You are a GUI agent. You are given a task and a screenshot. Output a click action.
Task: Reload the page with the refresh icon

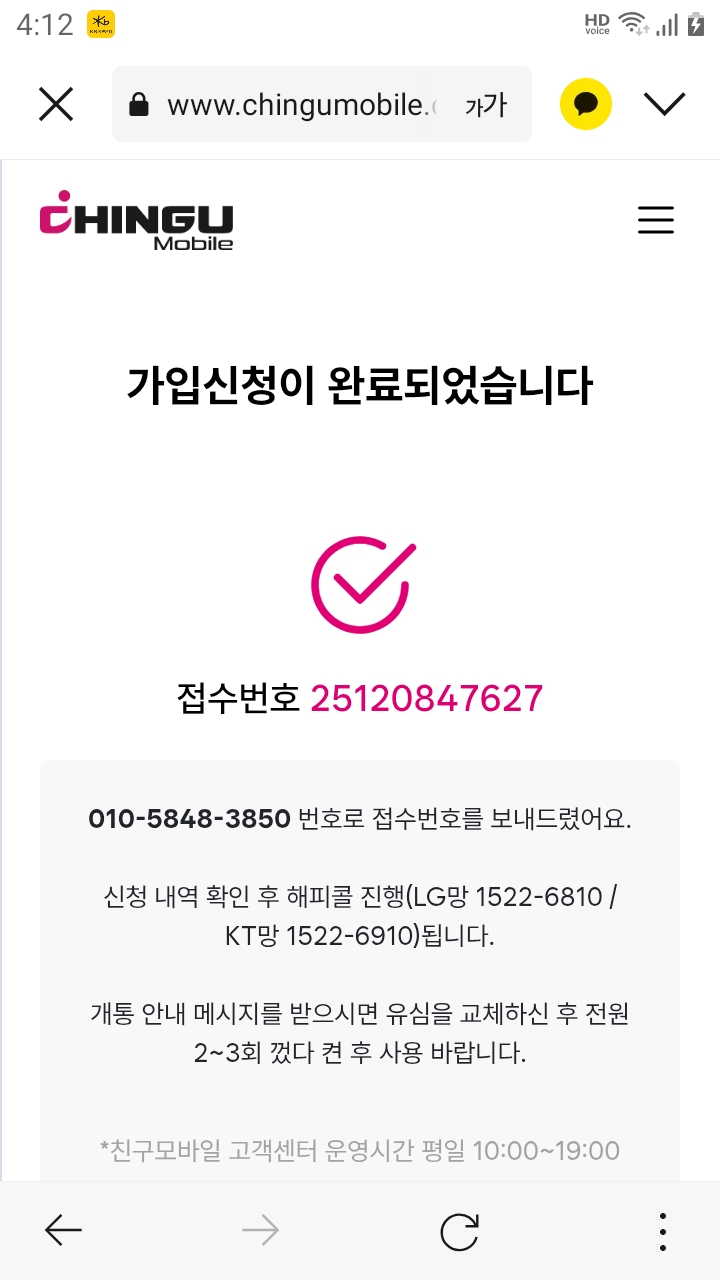tap(461, 1230)
